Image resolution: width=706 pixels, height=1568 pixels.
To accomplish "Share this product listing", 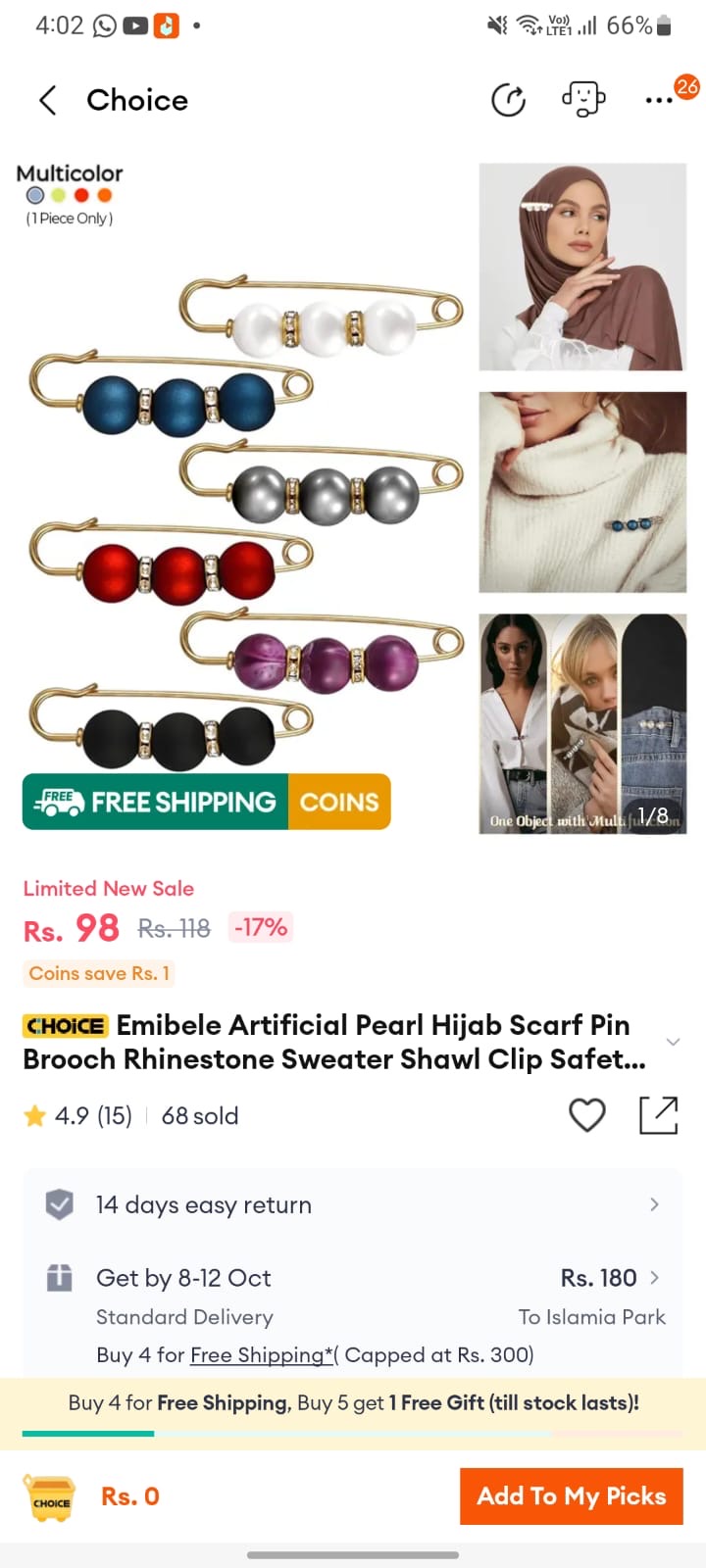I will (x=658, y=1115).
